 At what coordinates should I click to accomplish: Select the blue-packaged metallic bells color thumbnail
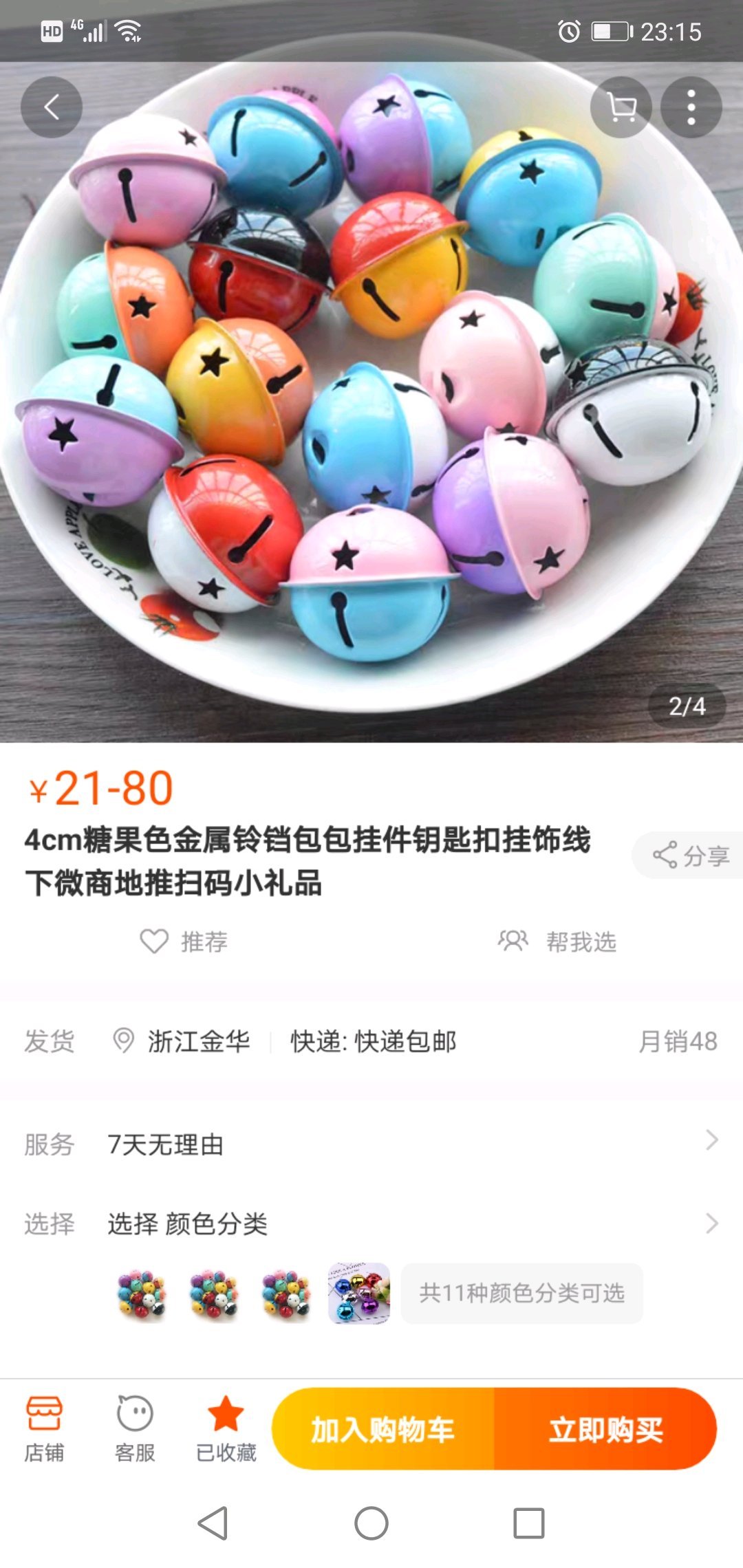[x=358, y=1293]
